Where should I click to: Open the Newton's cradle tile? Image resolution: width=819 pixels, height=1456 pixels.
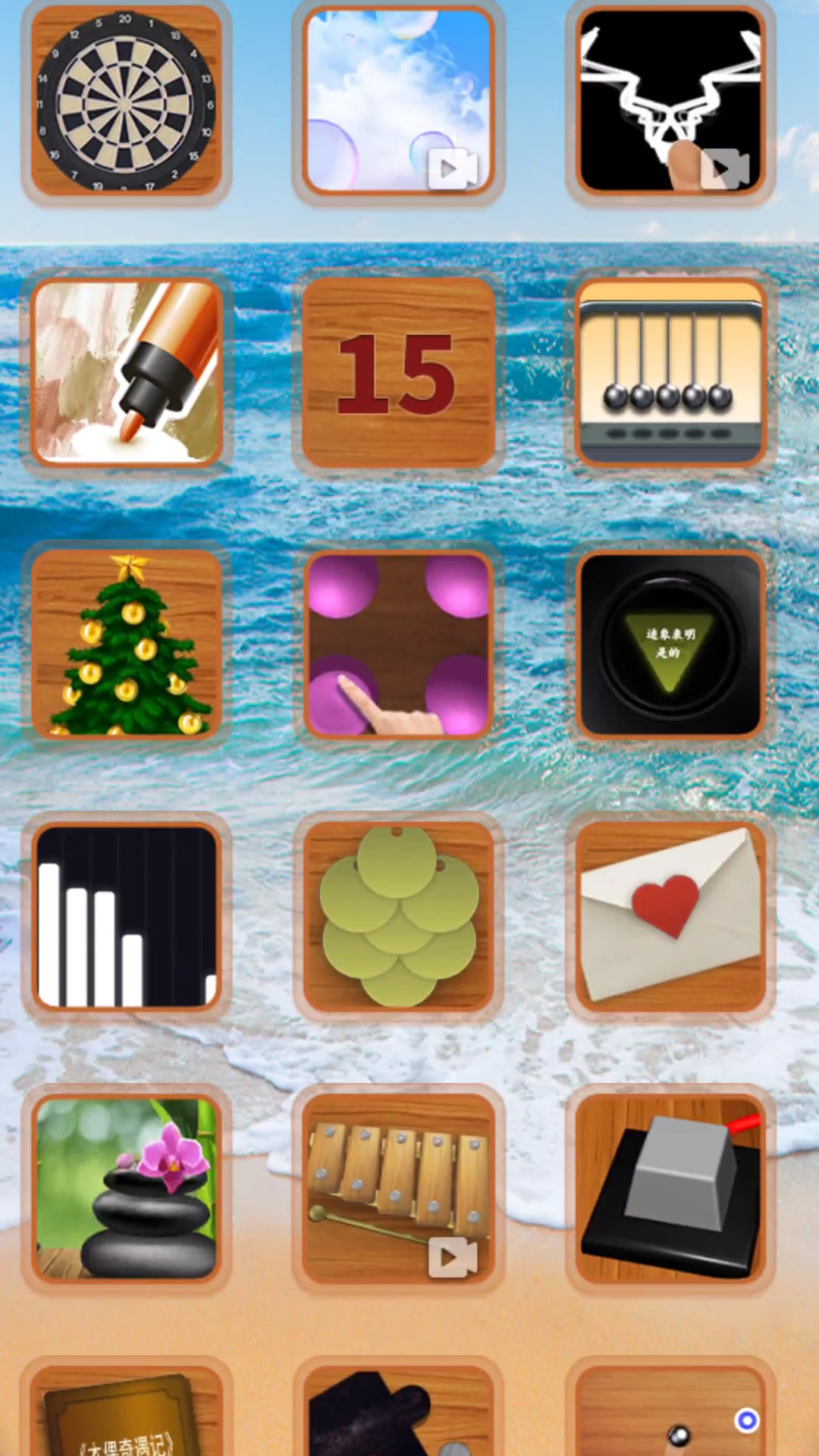pyautogui.click(x=670, y=372)
